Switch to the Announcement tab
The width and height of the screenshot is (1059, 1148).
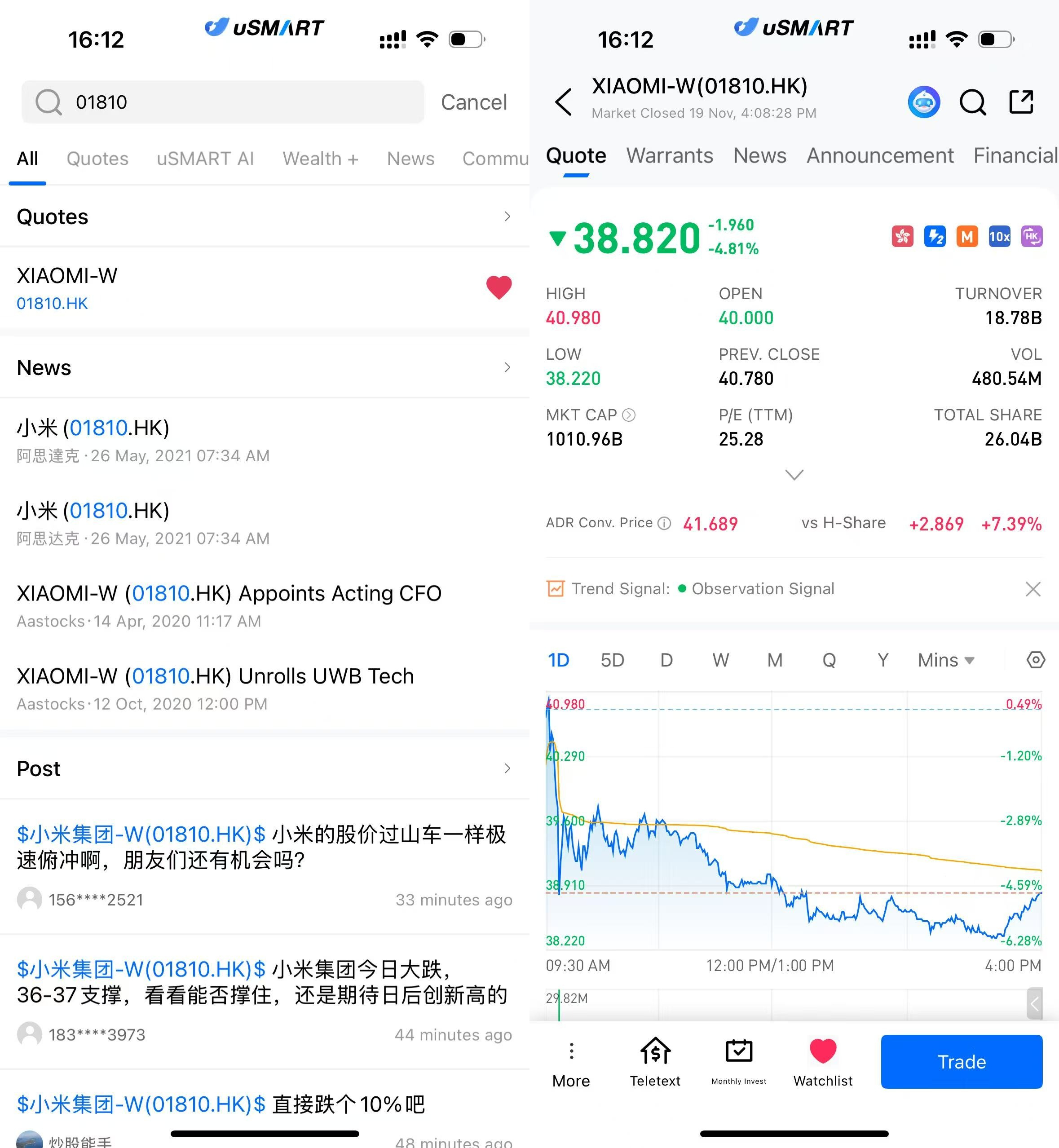(x=880, y=156)
